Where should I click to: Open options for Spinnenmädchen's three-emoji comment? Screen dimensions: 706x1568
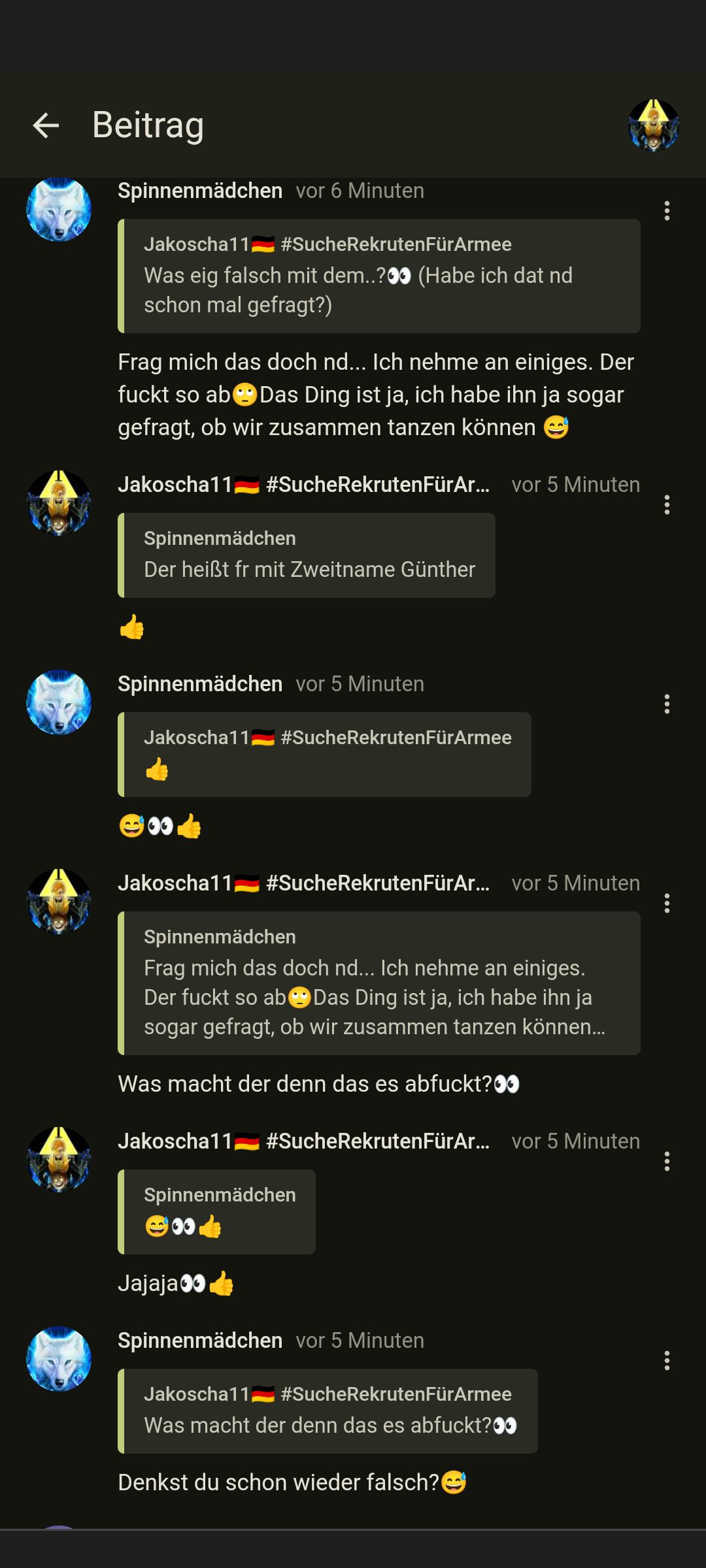pyautogui.click(x=667, y=704)
